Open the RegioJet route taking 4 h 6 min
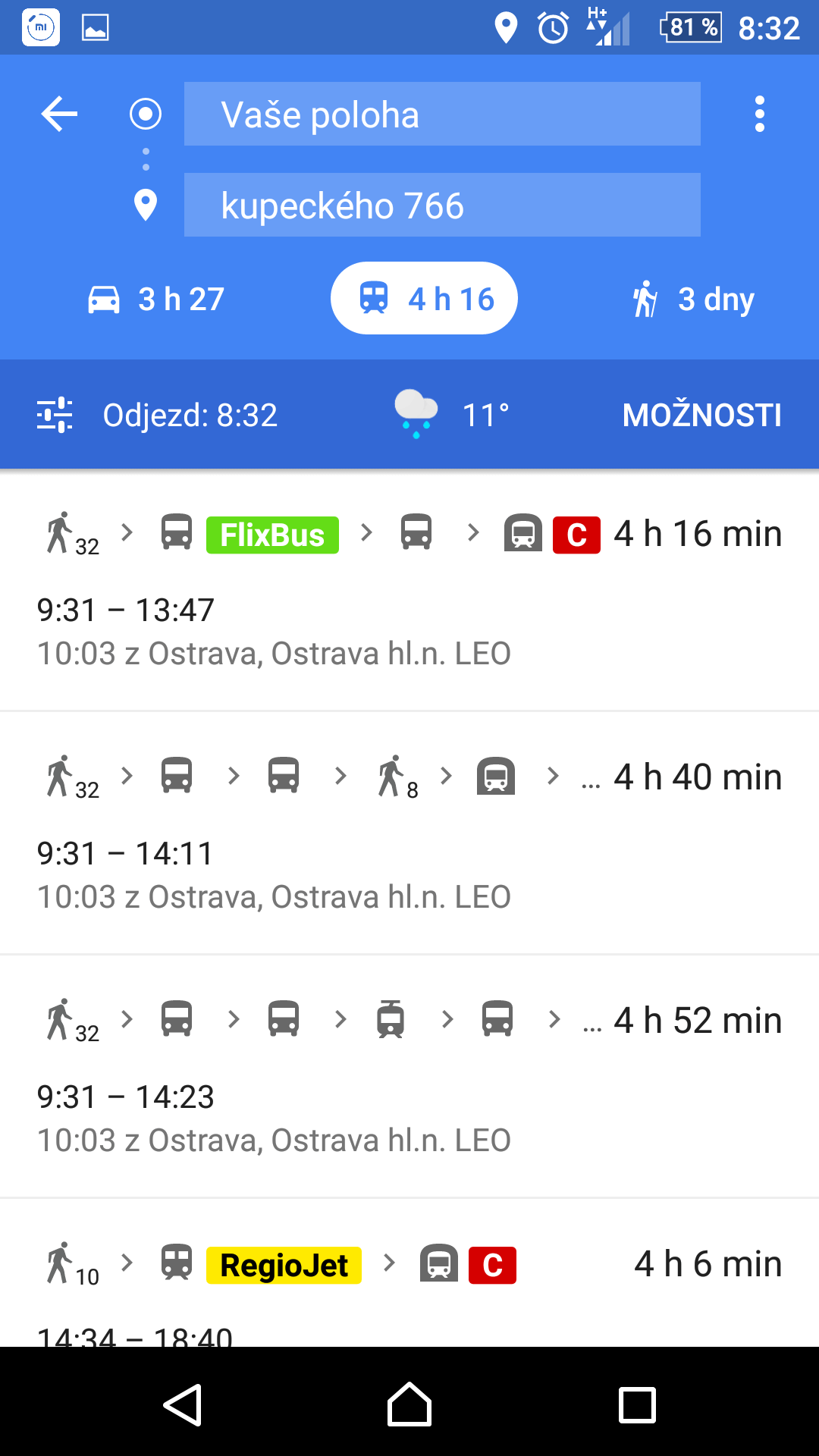Screen dimensions: 819x1456 coord(409,1273)
